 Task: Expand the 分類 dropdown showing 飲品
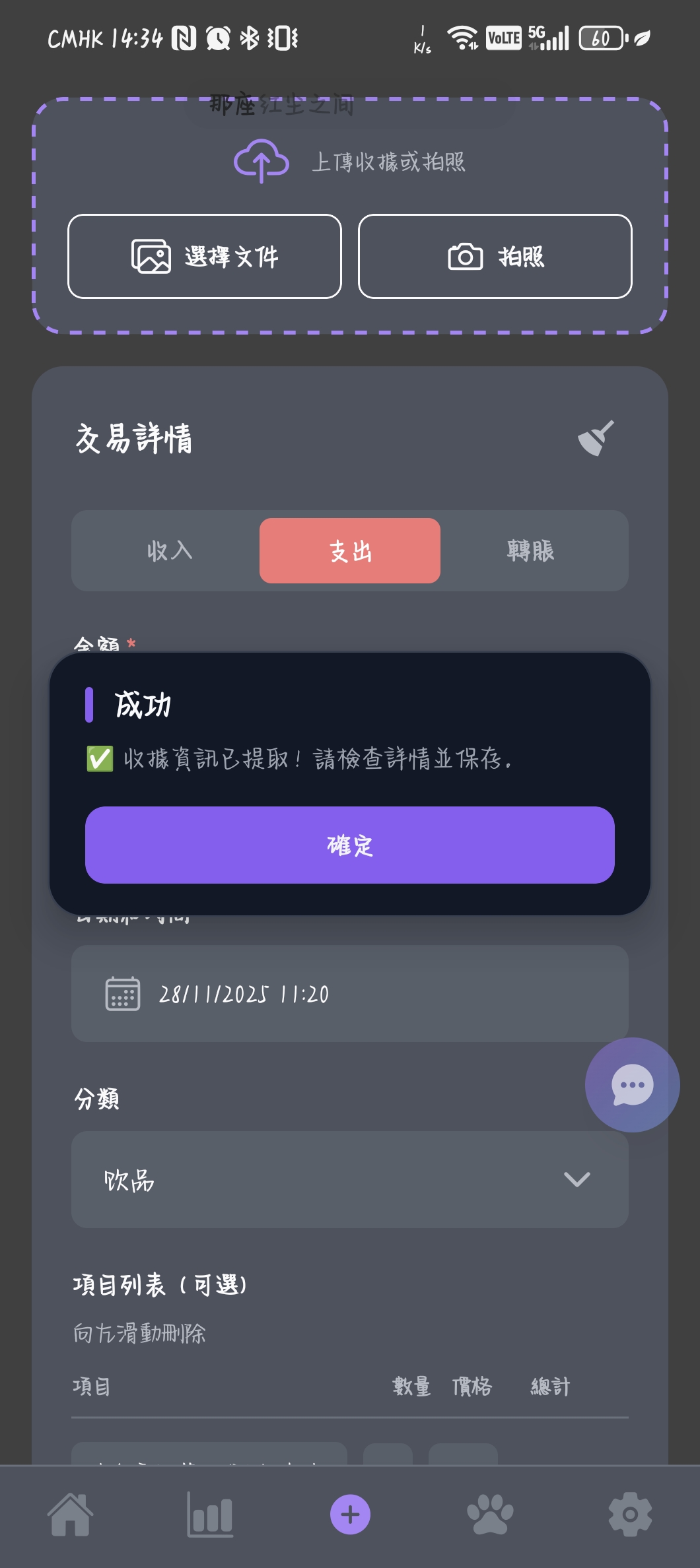click(x=349, y=1181)
